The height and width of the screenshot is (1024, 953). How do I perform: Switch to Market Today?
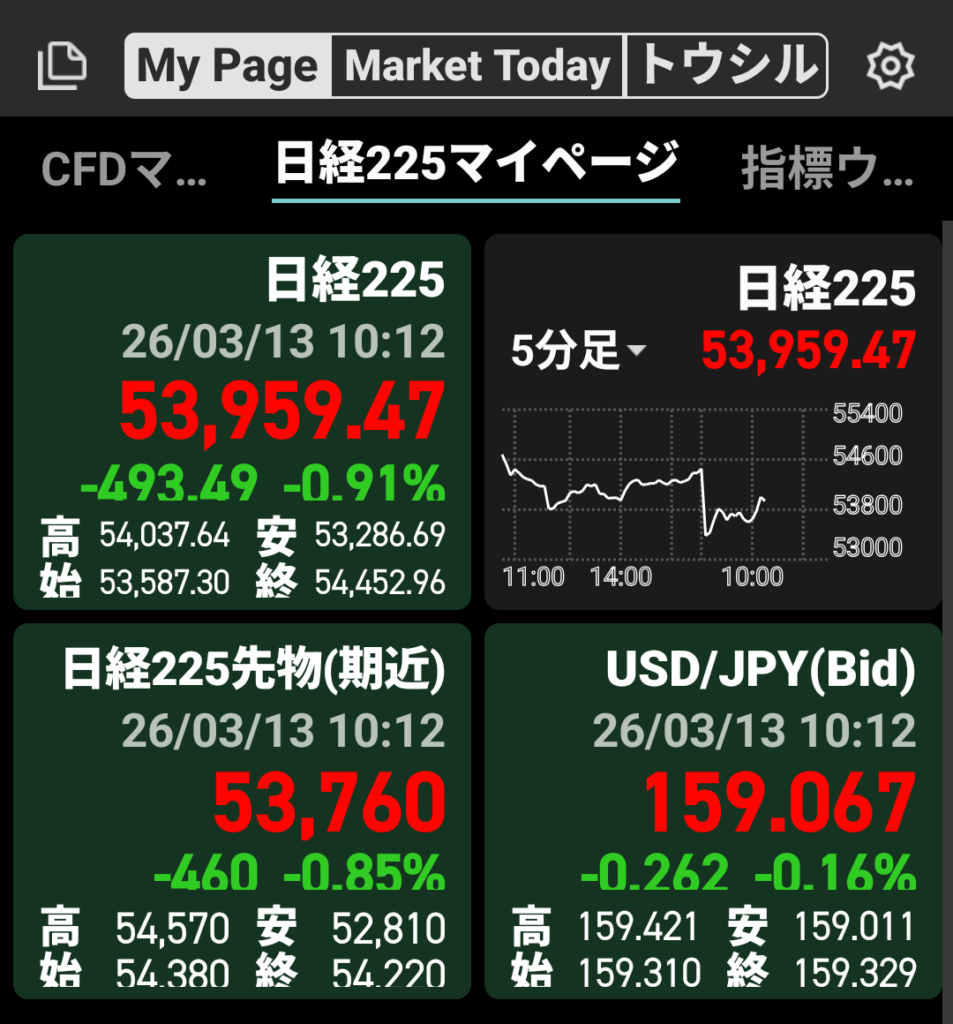pyautogui.click(x=477, y=67)
